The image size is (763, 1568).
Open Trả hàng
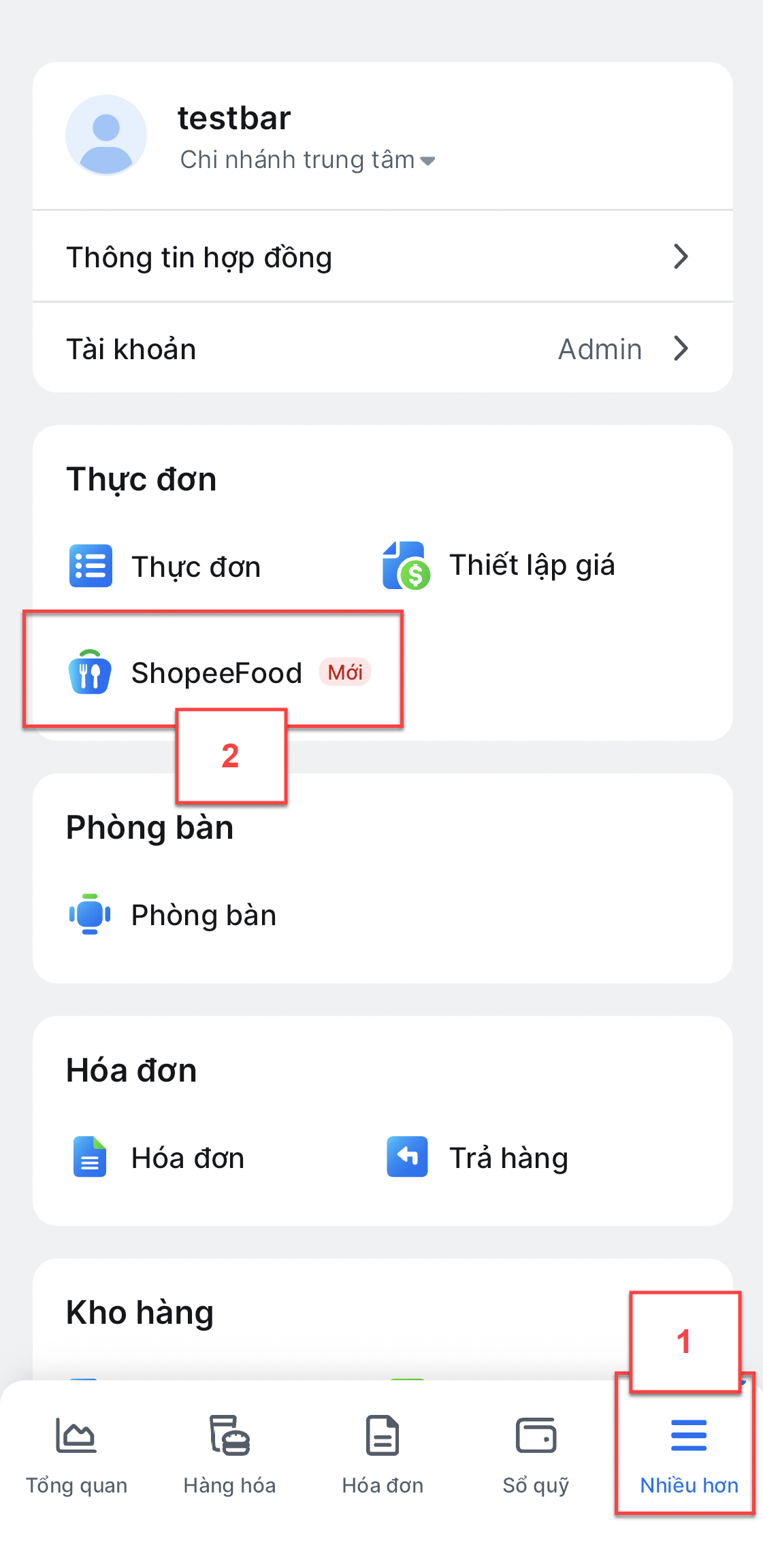[477, 1157]
